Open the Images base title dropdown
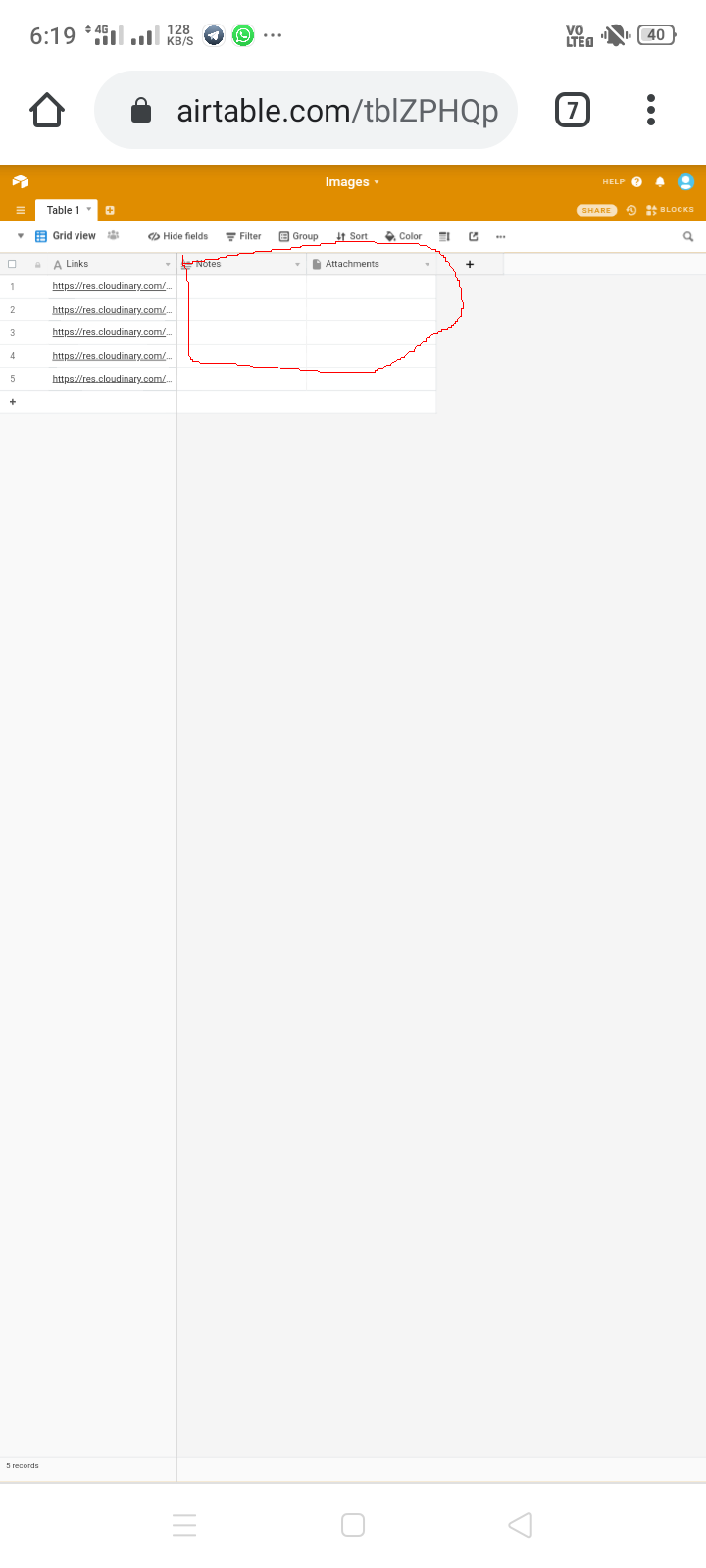The width and height of the screenshot is (706, 1568). click(x=352, y=182)
